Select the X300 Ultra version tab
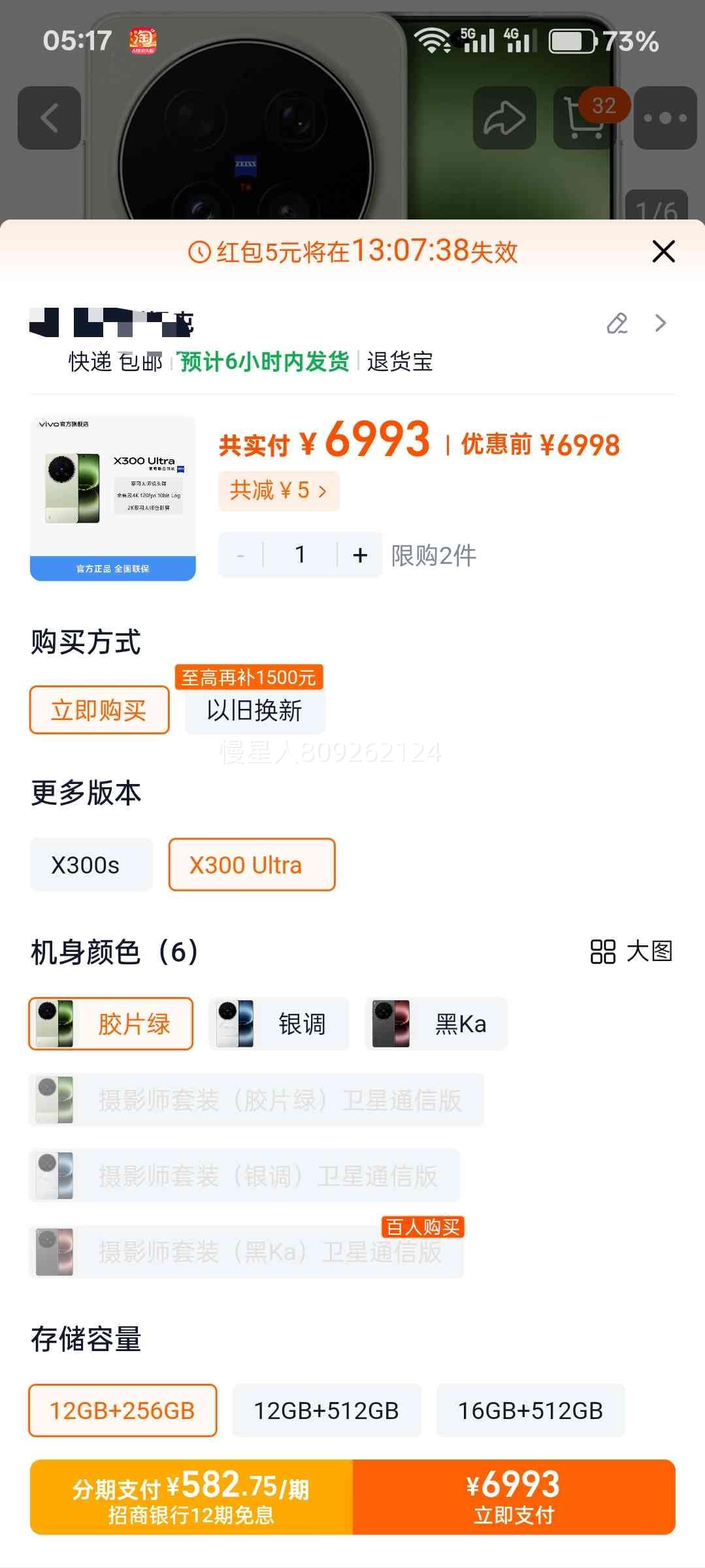Image resolution: width=705 pixels, height=1568 pixels. 252,864
